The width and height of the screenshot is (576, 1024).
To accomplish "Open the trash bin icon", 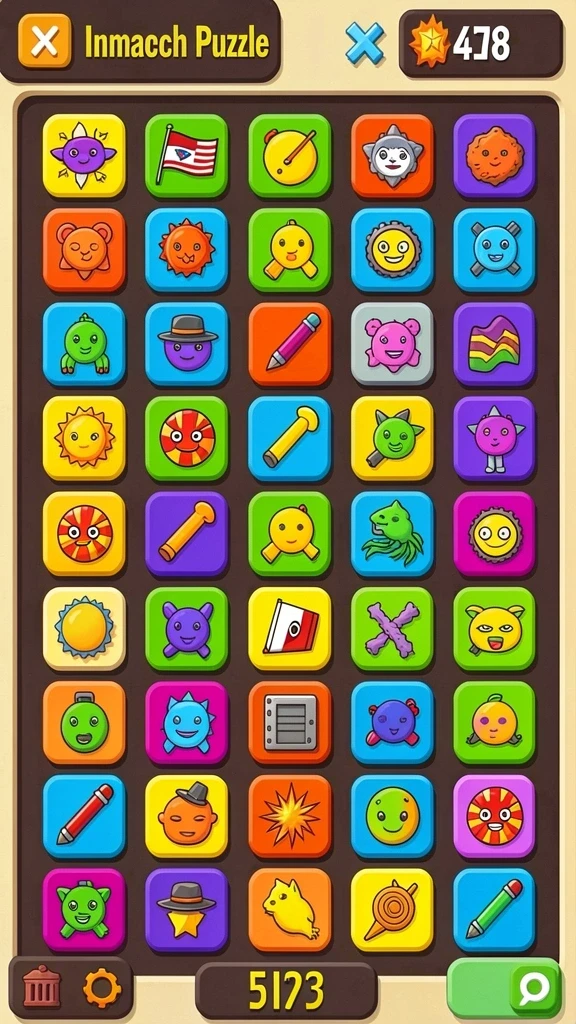I will 42,989.
